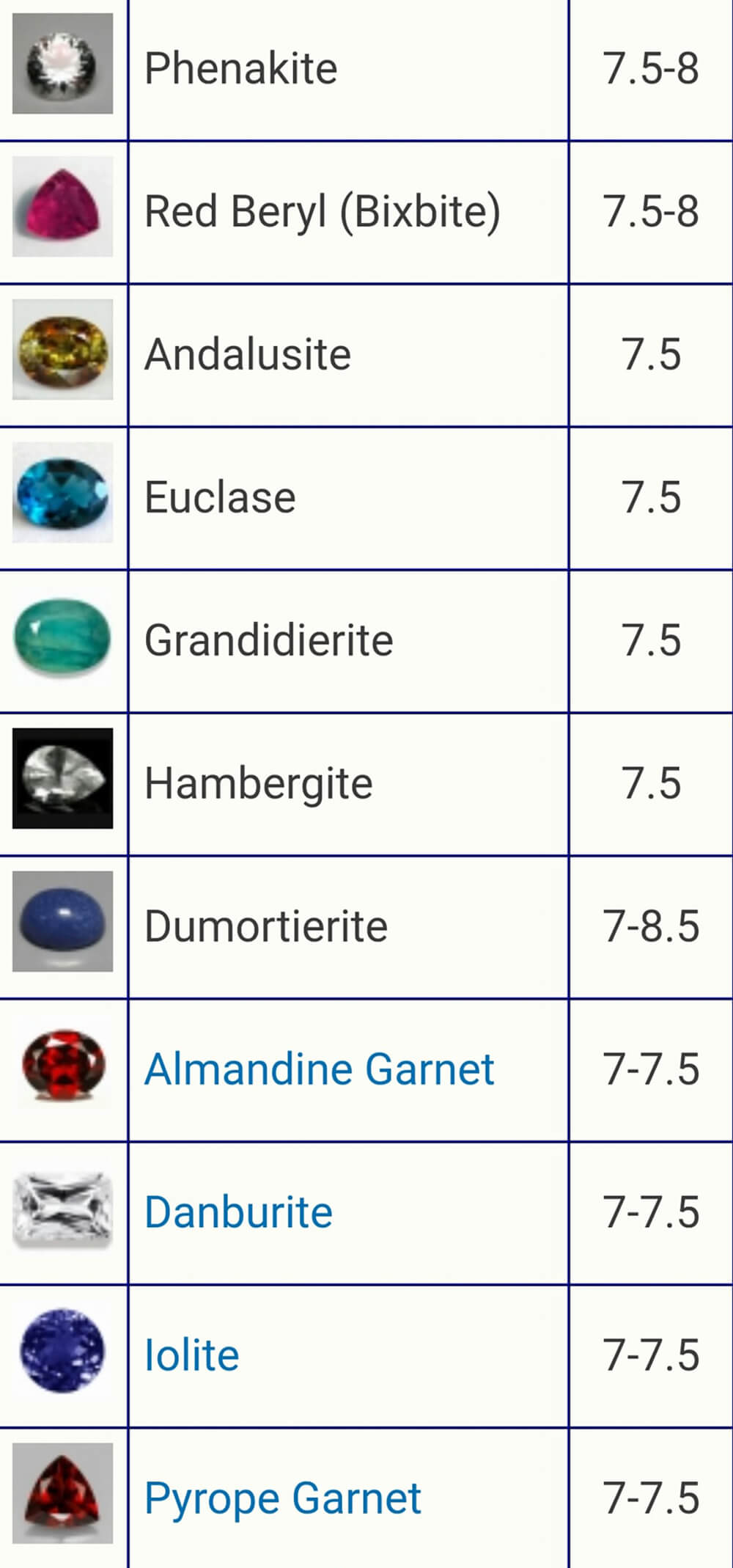Open the Almandine Garnet link
733x1568 pixels.
pos(319,1069)
